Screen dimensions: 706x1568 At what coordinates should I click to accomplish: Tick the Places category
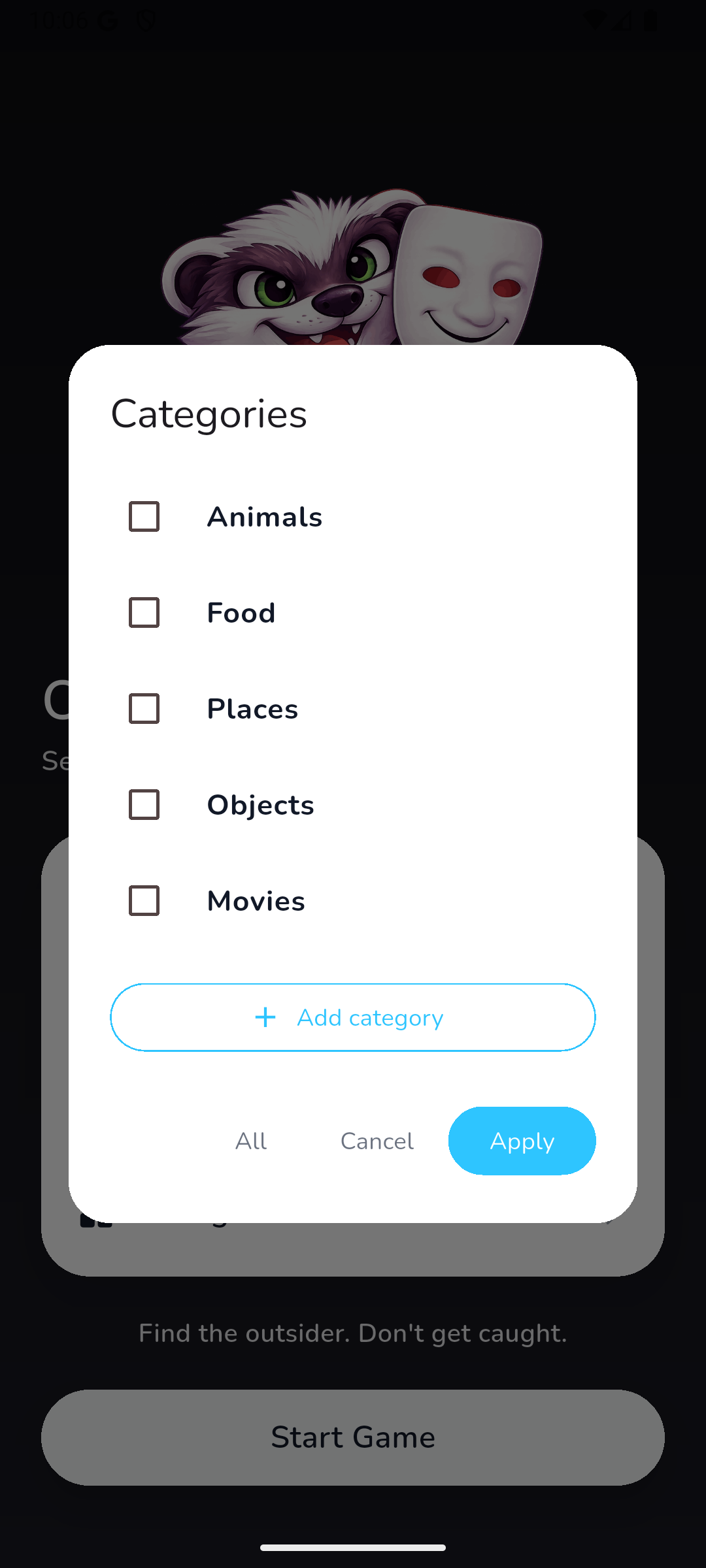(x=144, y=709)
